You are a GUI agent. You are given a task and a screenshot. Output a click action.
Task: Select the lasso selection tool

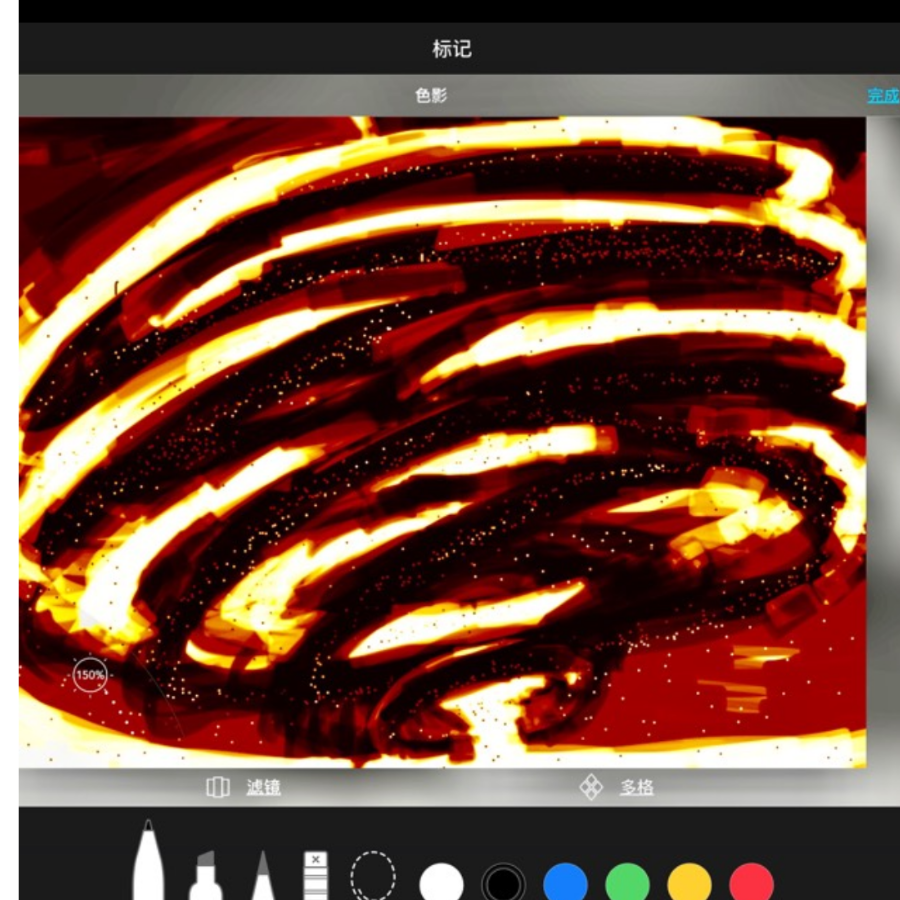click(x=372, y=877)
